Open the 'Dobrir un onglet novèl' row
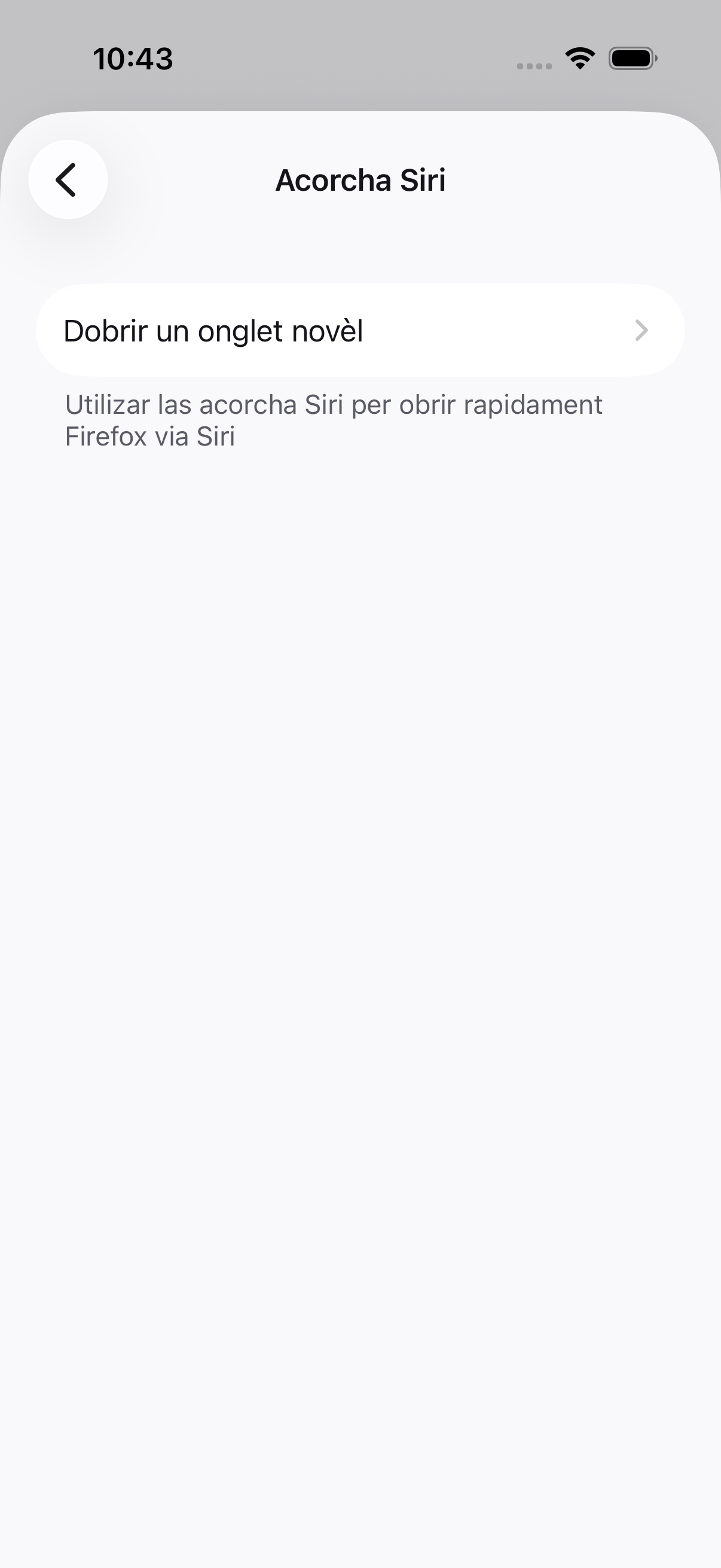This screenshot has width=721, height=1568. 359,331
